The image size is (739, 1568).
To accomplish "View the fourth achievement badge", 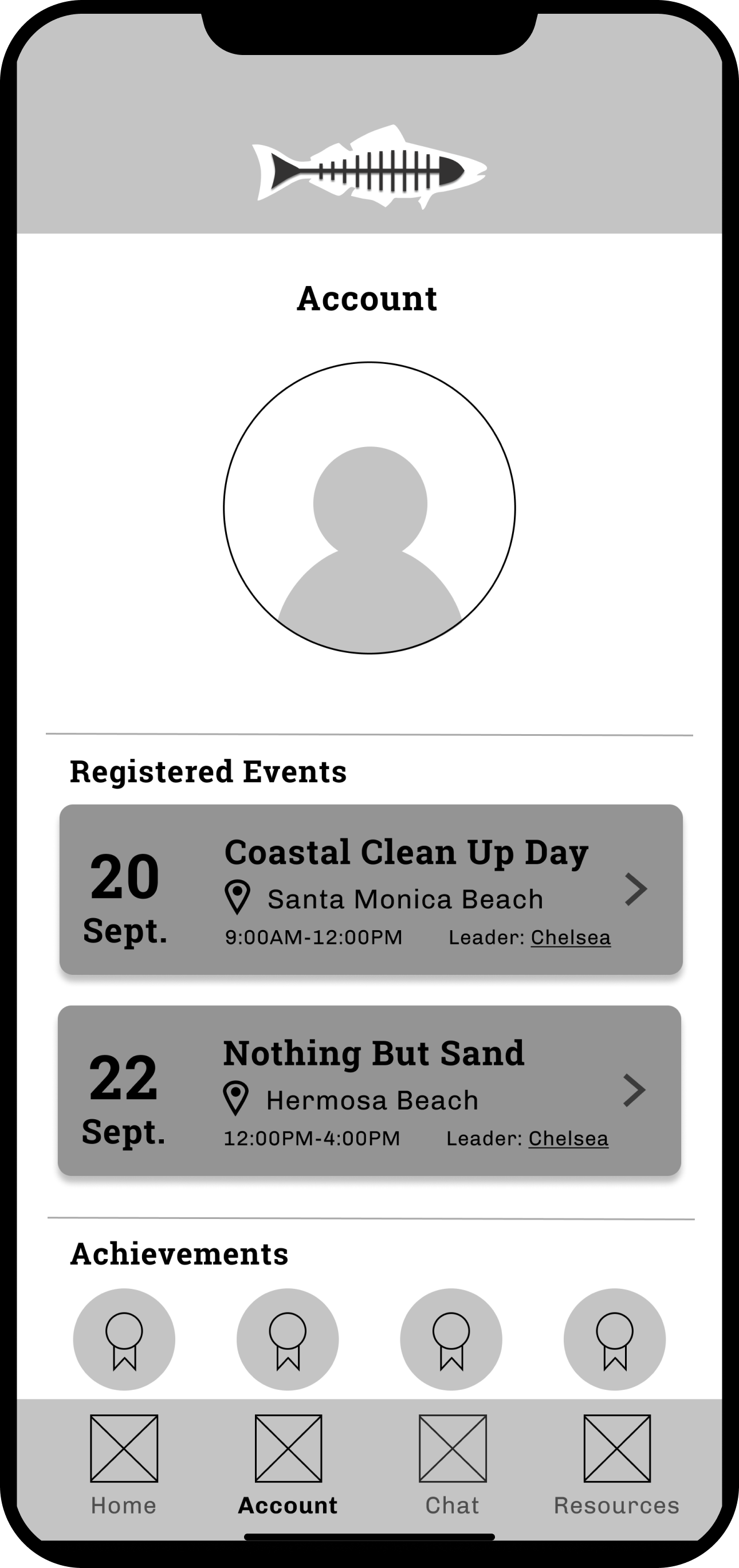I will [614, 1339].
